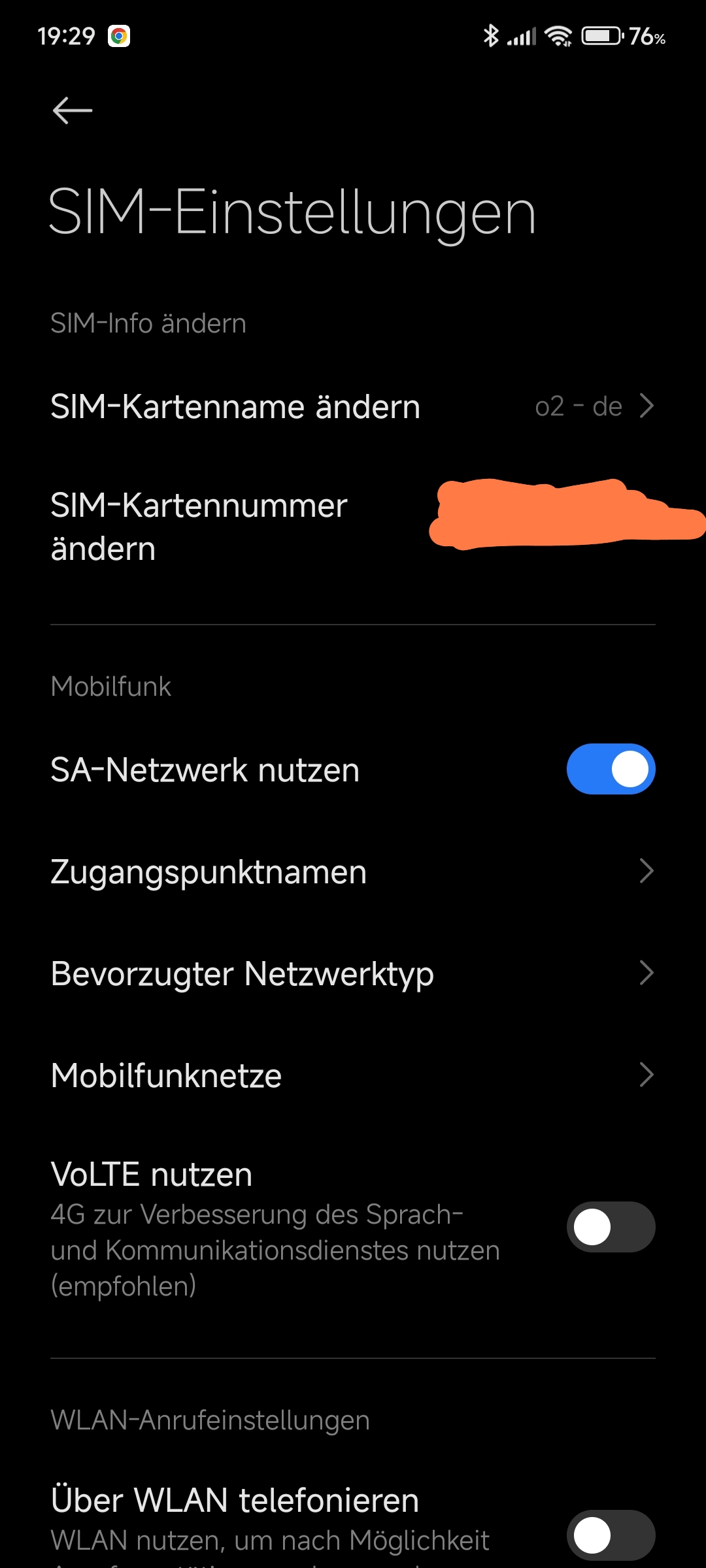Enable the VoLTE nutzen switch

click(611, 1227)
